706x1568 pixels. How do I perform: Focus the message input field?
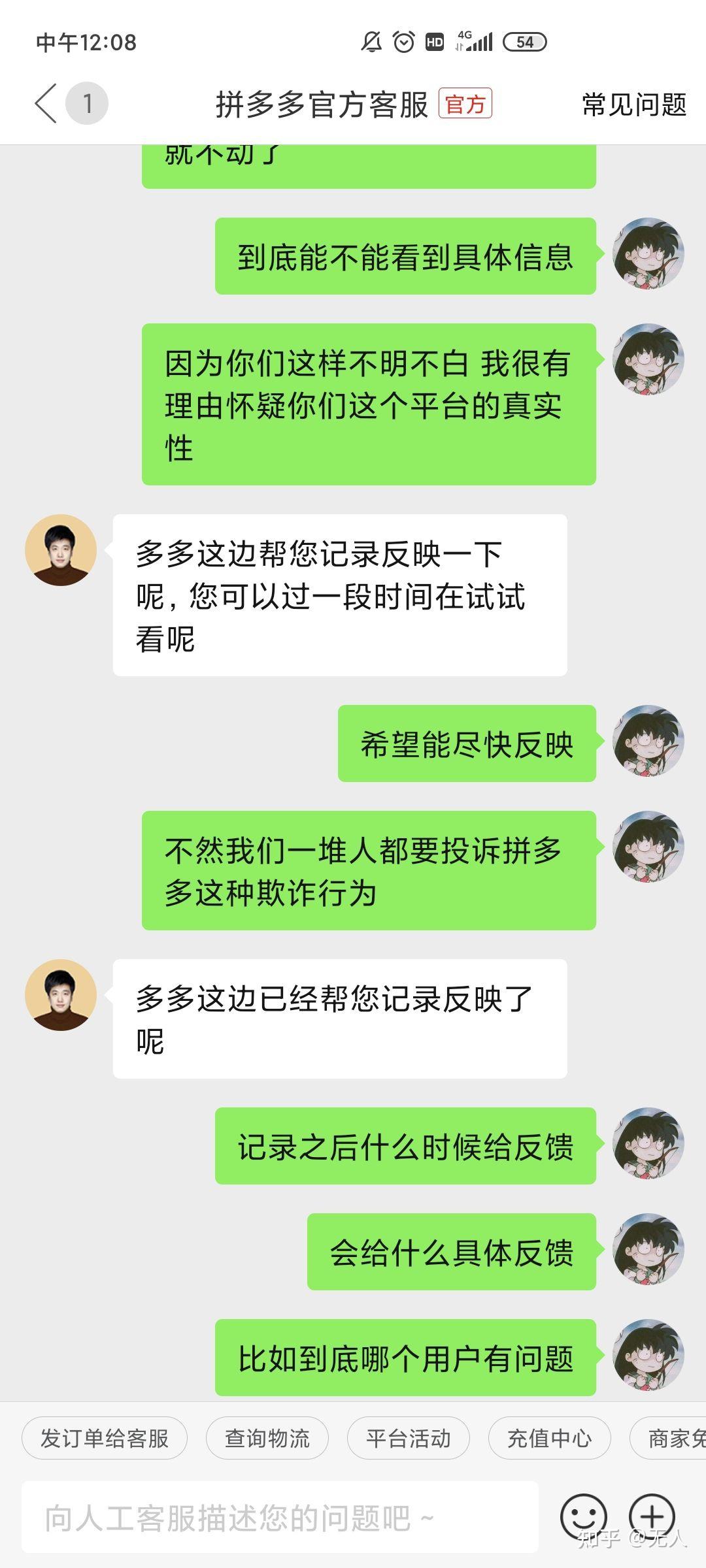280,1517
